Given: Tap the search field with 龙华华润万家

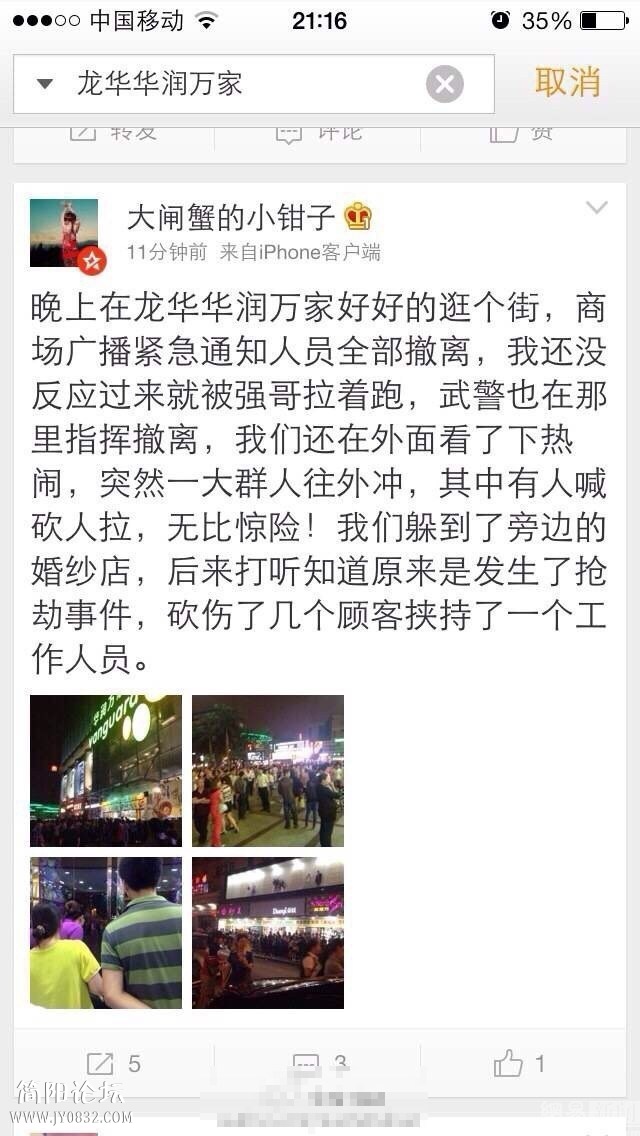Looking at the screenshot, I should [240, 84].
